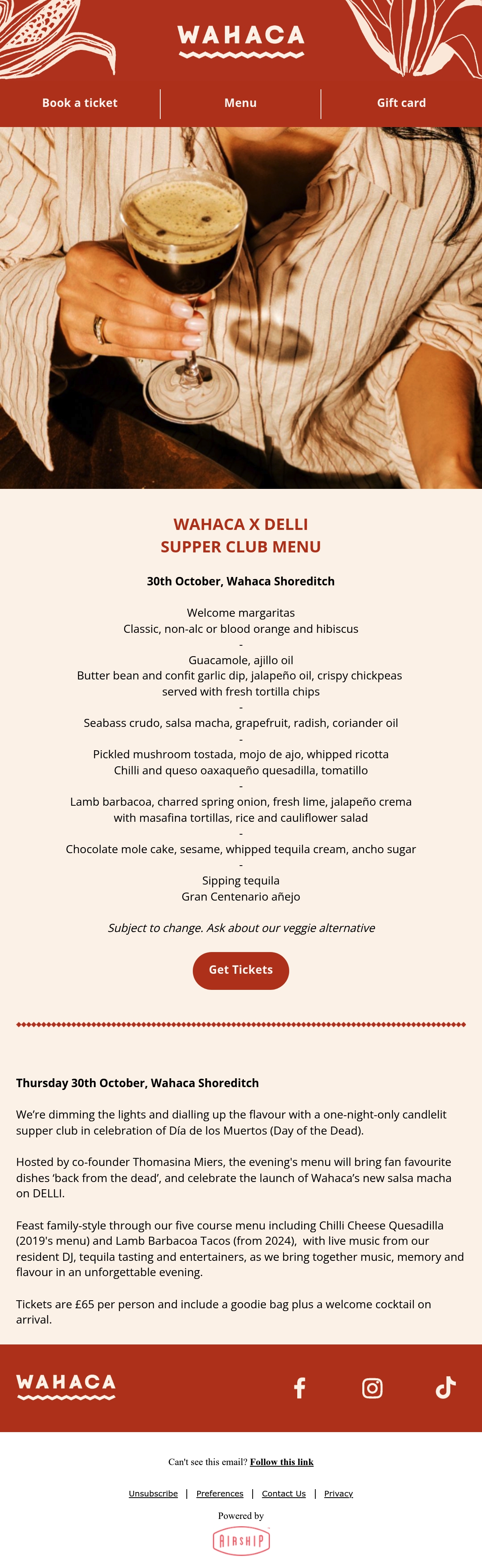
Task: Open email Preferences link
Action: 219,1493
